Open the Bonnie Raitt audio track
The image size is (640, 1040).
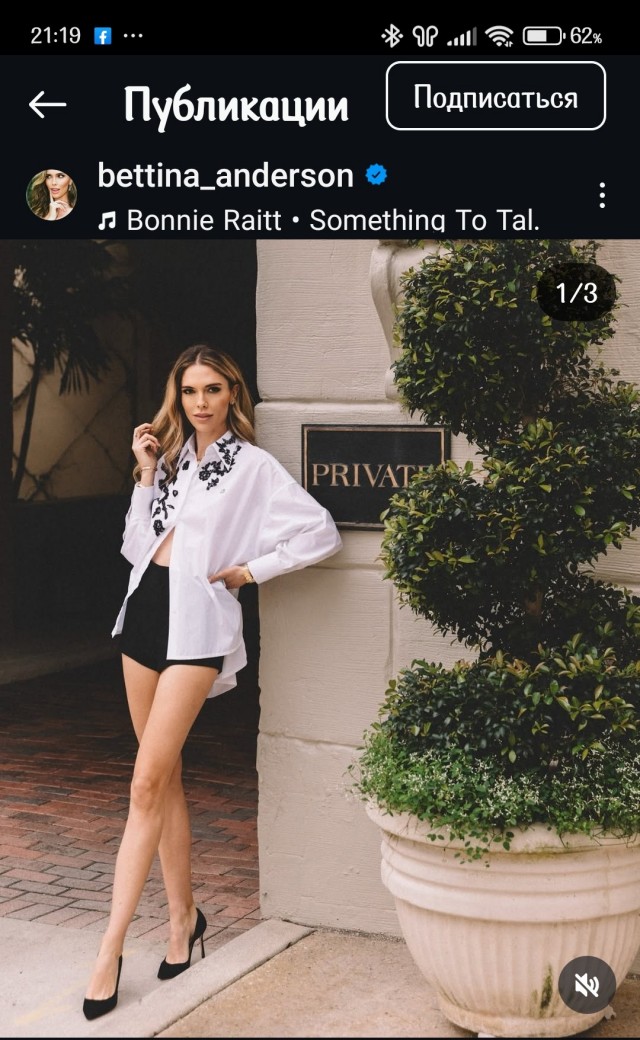(x=318, y=220)
